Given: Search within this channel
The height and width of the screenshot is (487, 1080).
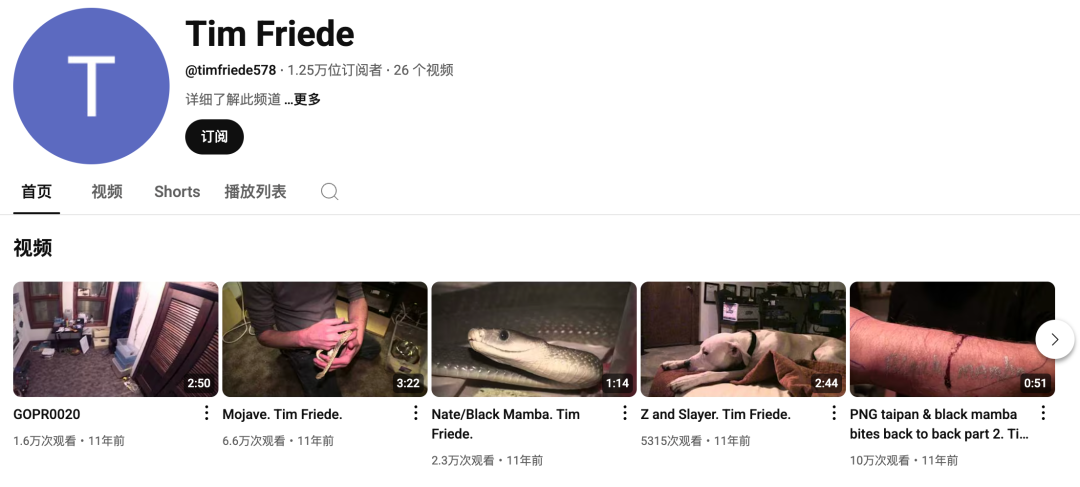Looking at the screenshot, I should click(x=329, y=192).
